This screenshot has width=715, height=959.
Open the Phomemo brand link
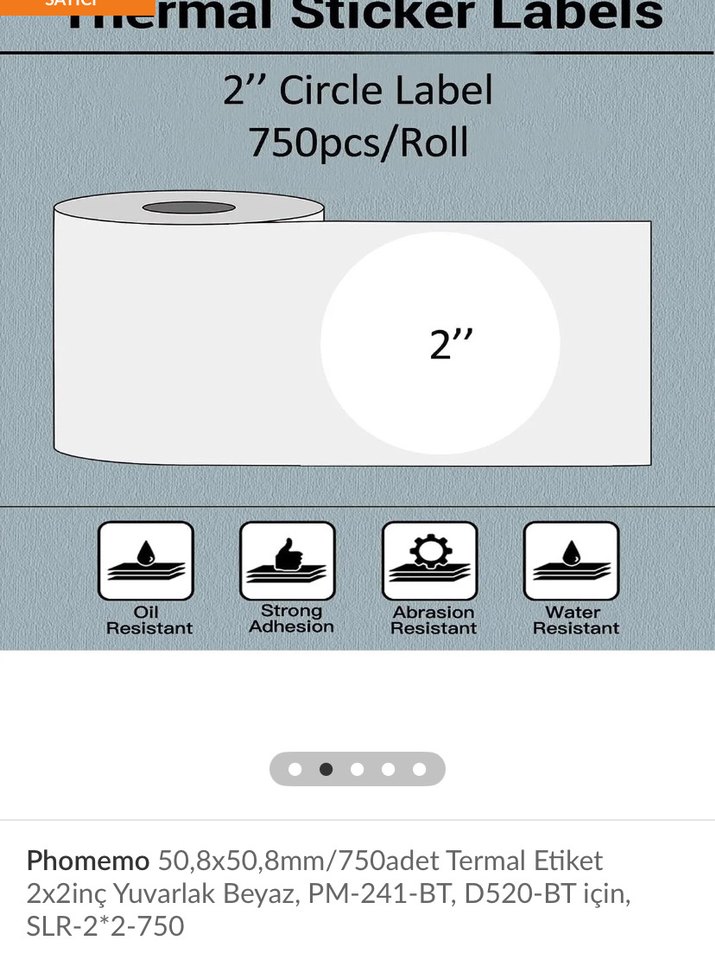(x=88, y=860)
